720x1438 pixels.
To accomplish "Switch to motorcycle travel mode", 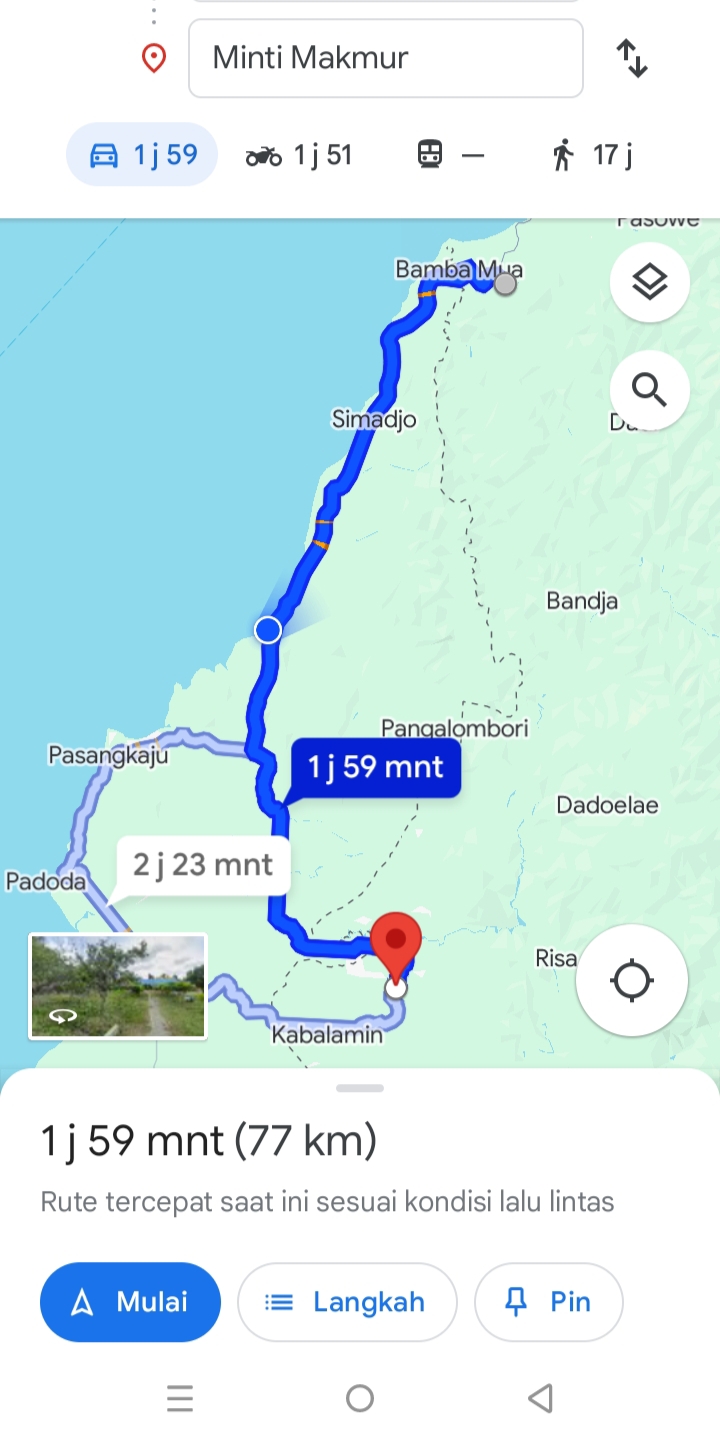I will pyautogui.click(x=299, y=155).
